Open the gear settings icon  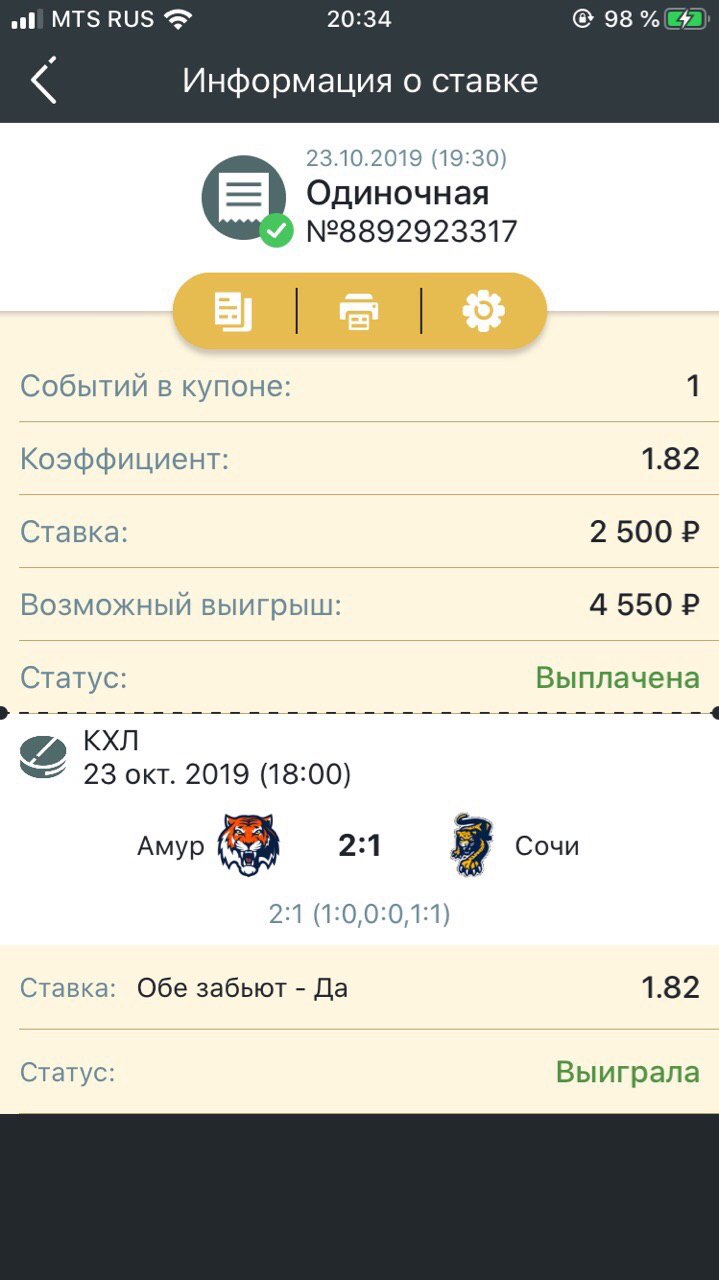click(484, 312)
